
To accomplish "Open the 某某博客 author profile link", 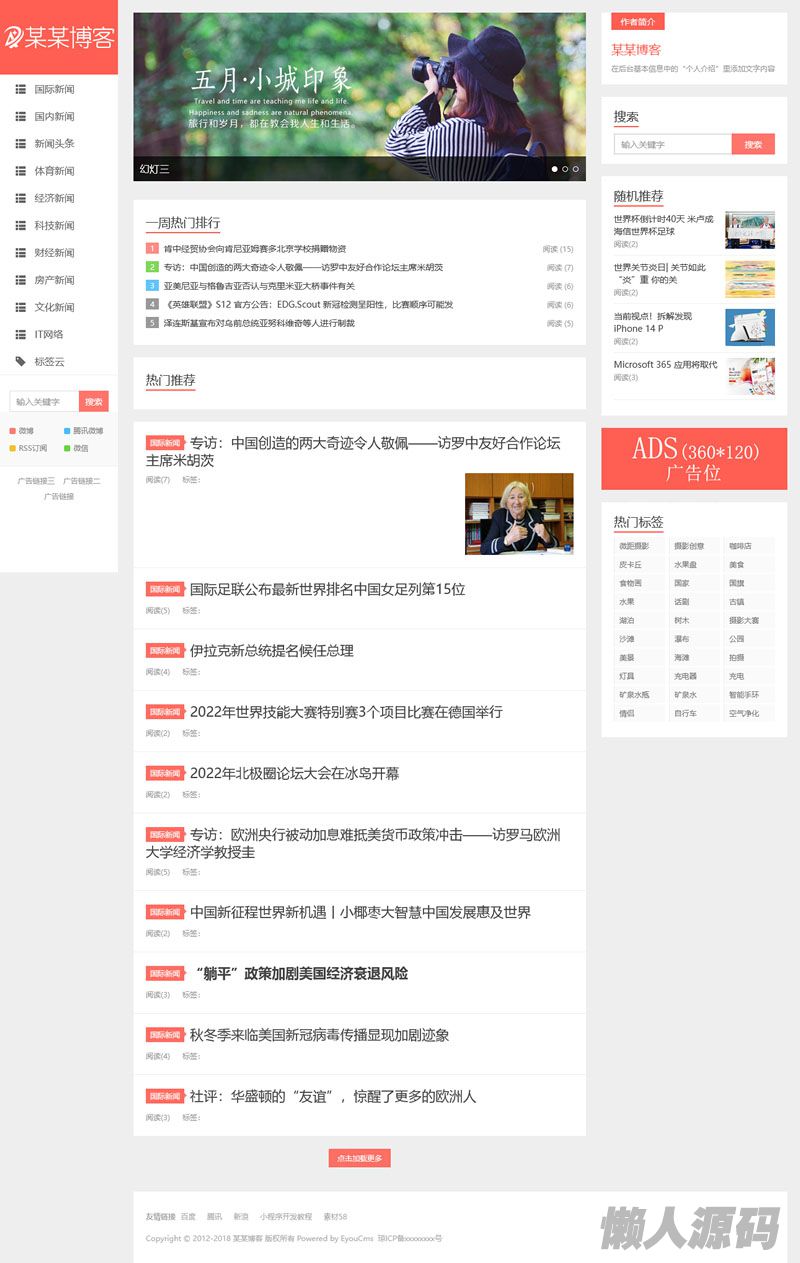I will pyautogui.click(x=636, y=49).
